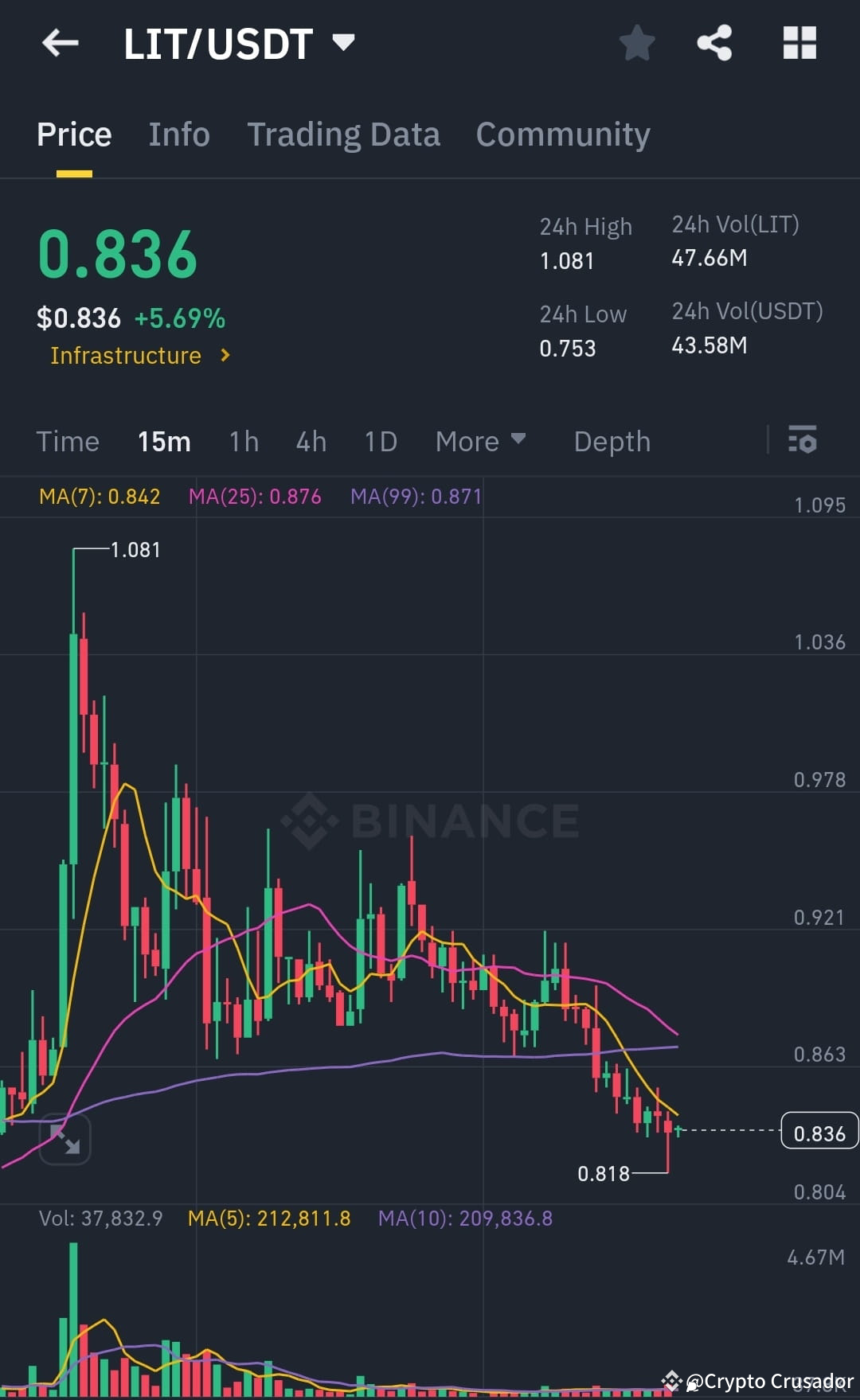Screen dimensions: 860x1400
Task: Switch to the Trading Data tab
Action: coord(344,134)
